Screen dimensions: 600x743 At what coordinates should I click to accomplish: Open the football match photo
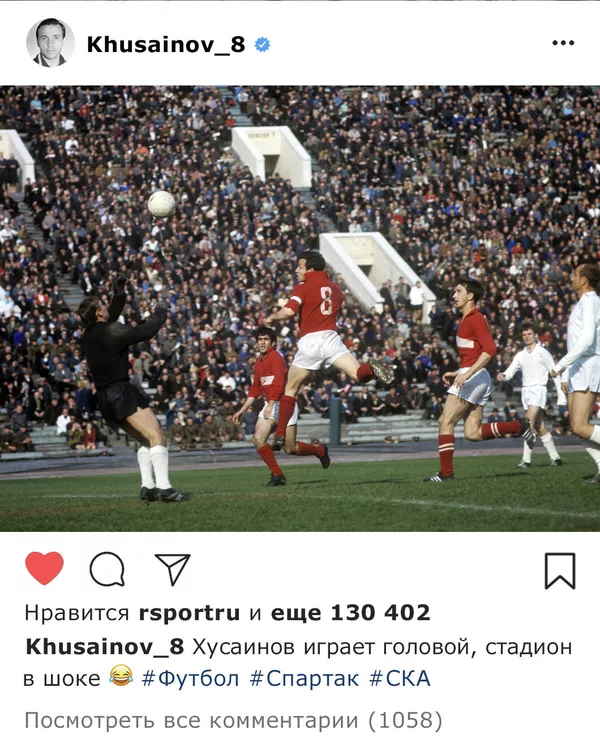(x=300, y=308)
